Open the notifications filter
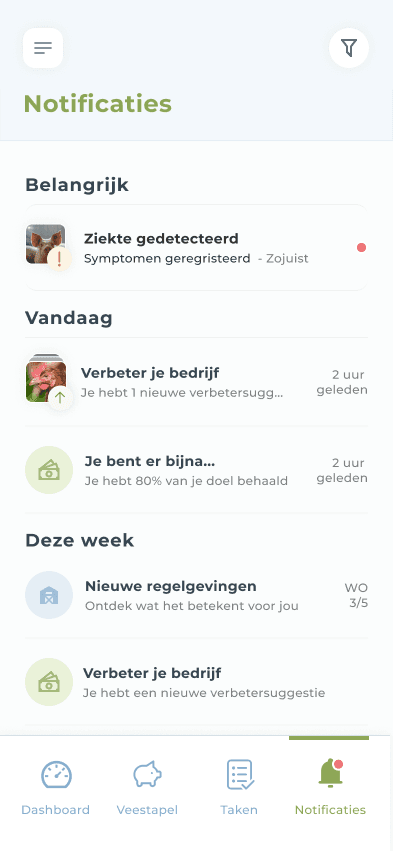This screenshot has width=393, height=851. [x=349, y=48]
